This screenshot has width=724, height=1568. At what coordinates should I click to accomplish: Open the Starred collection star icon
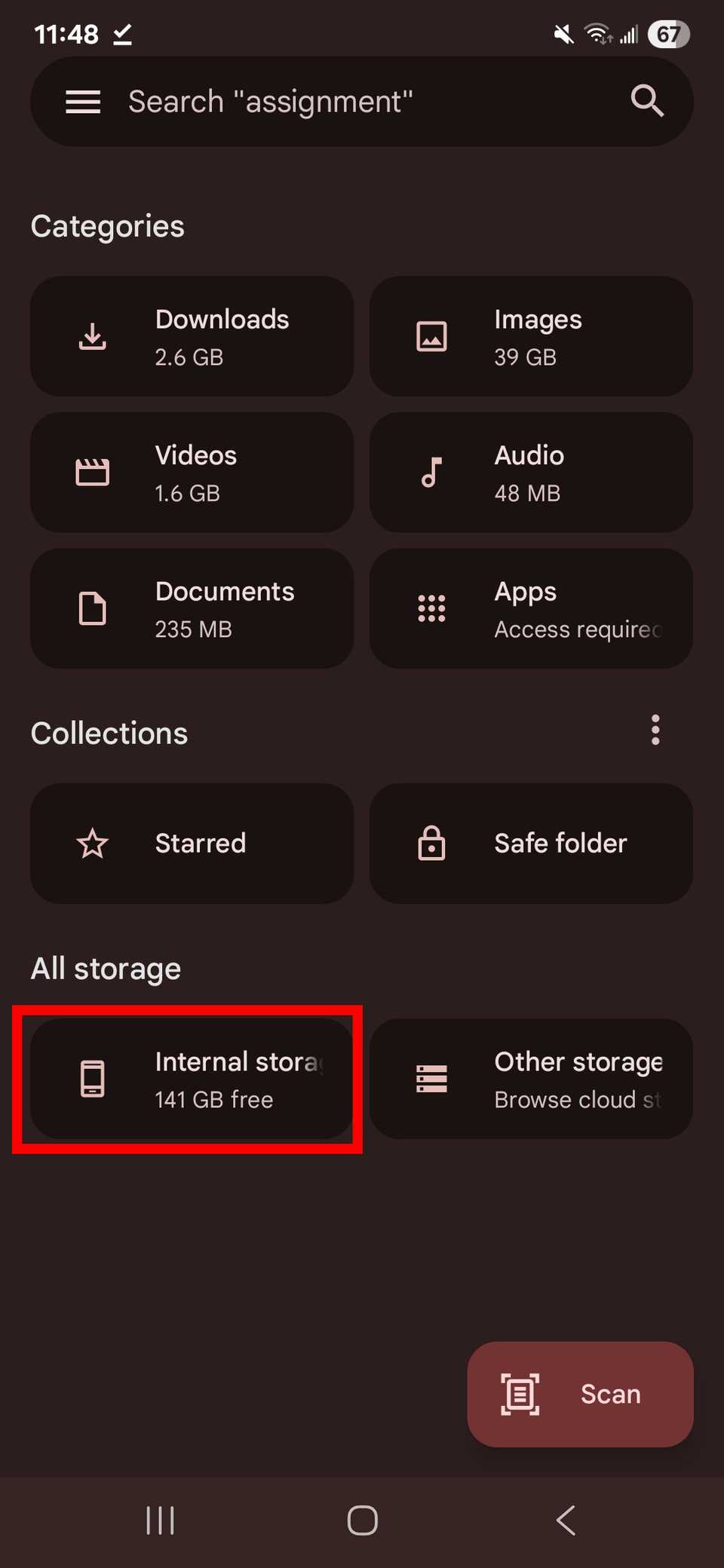(x=92, y=844)
